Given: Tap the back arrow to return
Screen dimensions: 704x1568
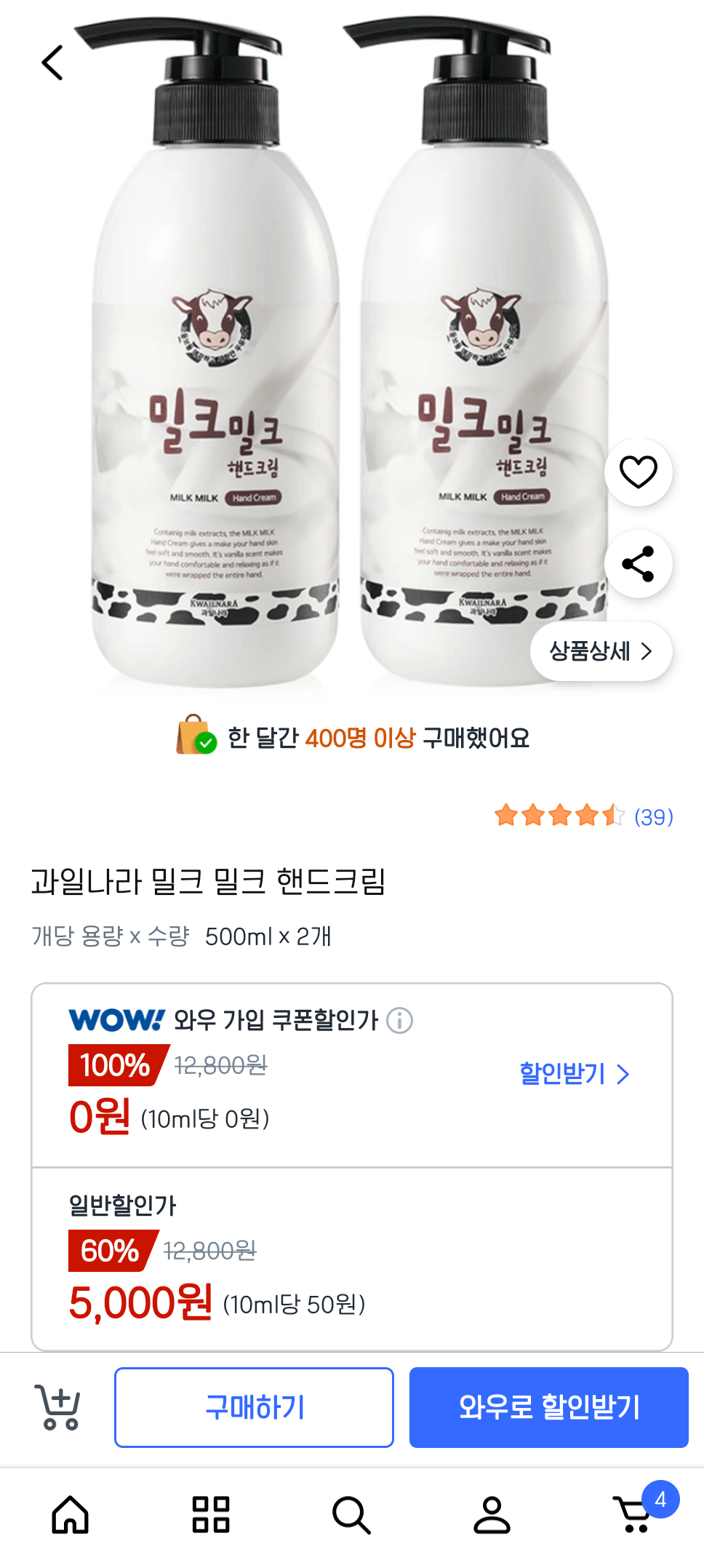Looking at the screenshot, I should (52, 61).
